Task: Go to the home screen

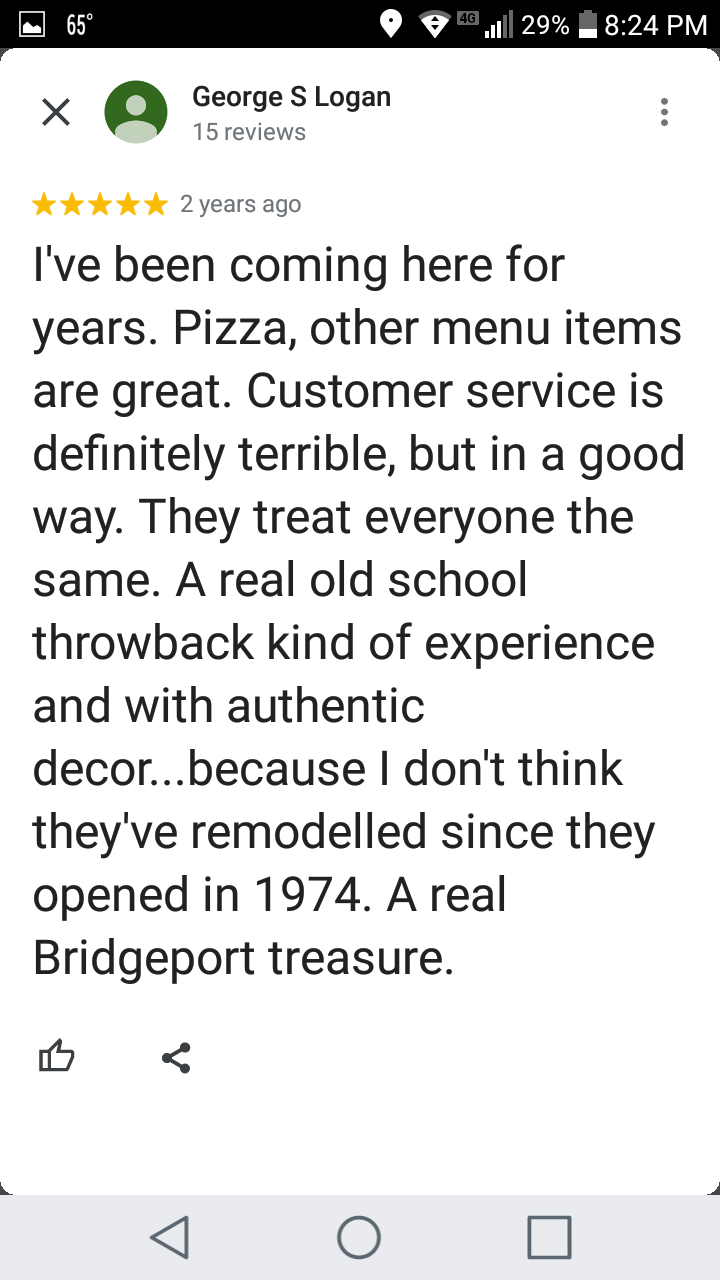Action: 359,1237
